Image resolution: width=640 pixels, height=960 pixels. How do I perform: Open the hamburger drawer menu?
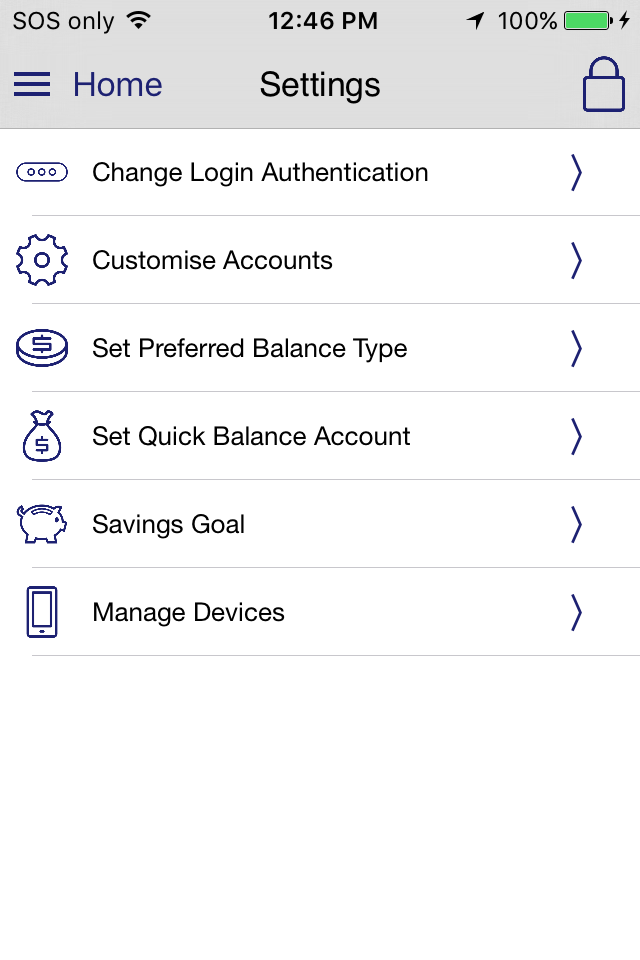click(32, 85)
